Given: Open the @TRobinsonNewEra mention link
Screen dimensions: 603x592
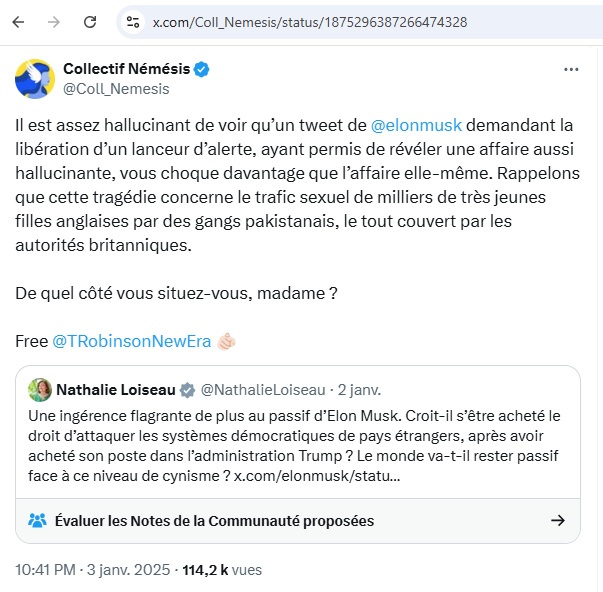Looking at the screenshot, I should tap(131, 341).
